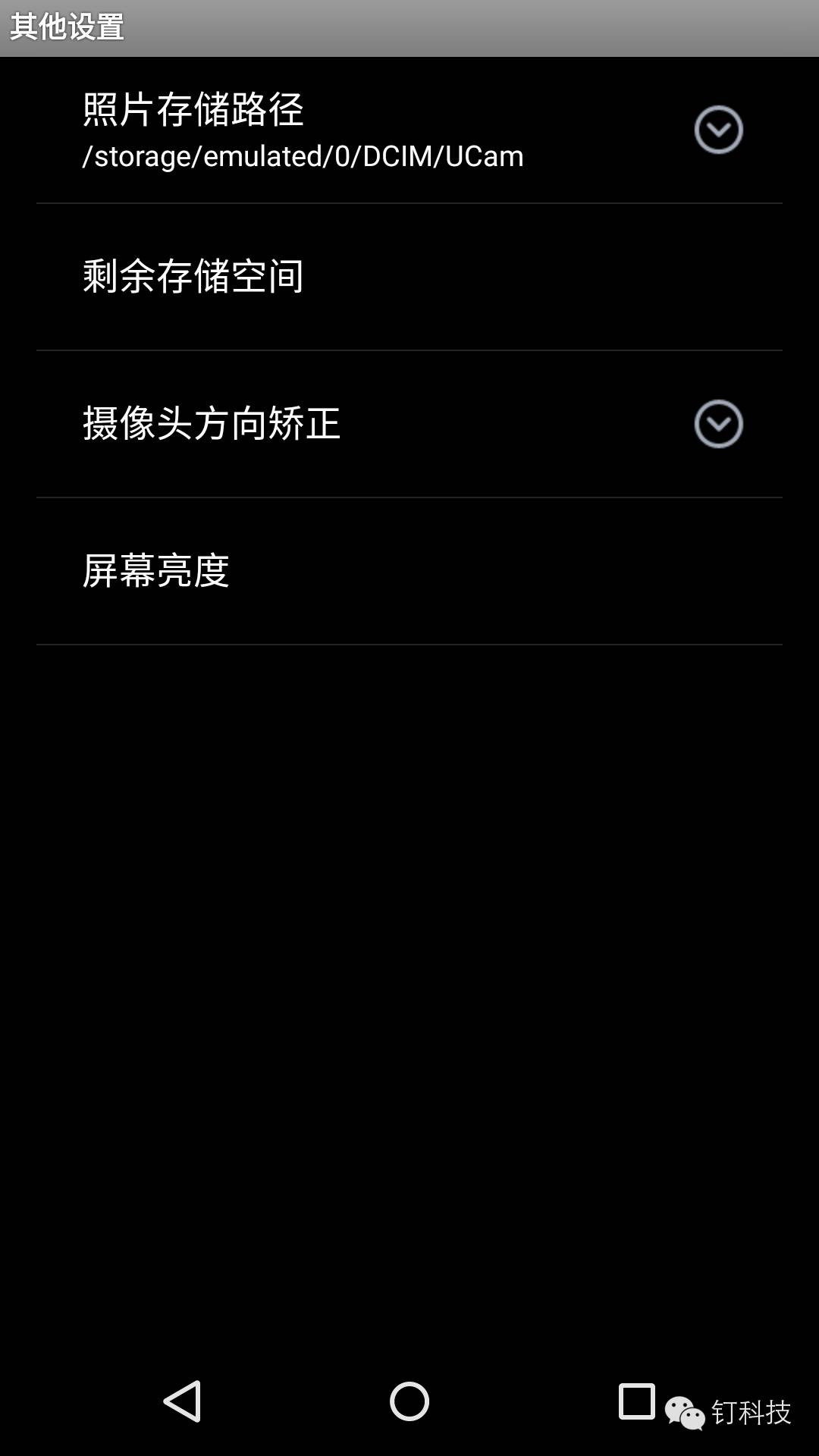The image size is (819, 1456).
Task: Tap the 剩余存储空间 label text
Action: 193,277
